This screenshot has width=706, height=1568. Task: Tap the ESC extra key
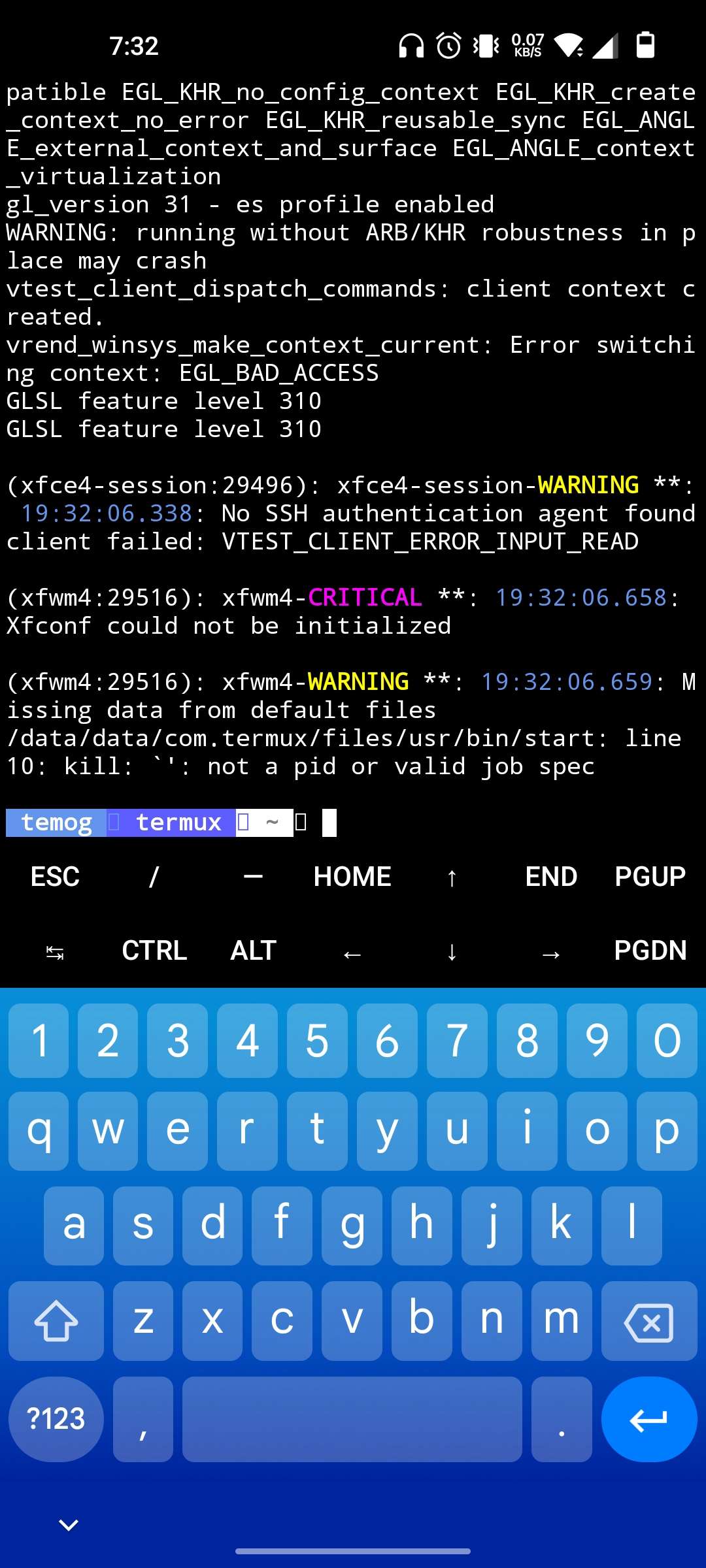coord(55,877)
